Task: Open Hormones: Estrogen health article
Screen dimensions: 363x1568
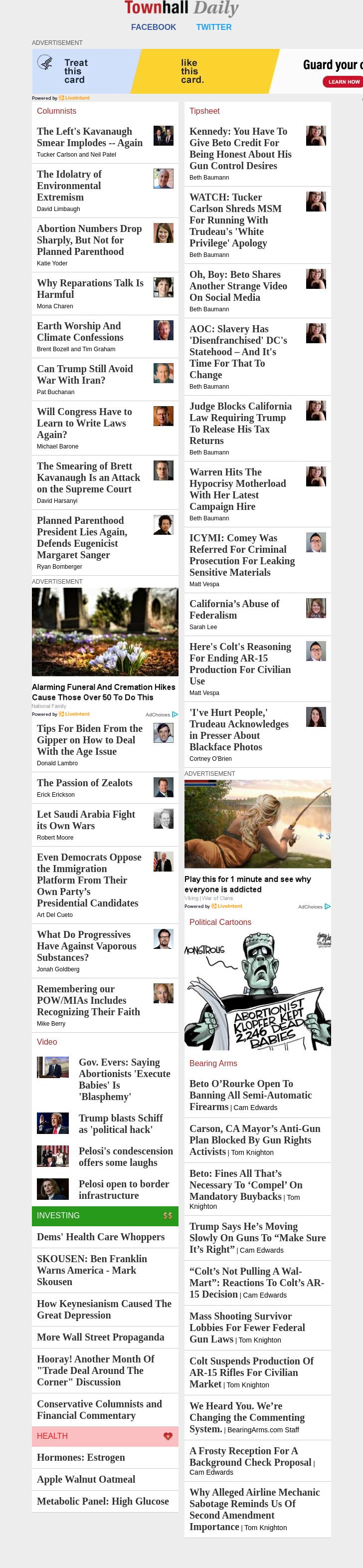Action: click(x=81, y=1457)
